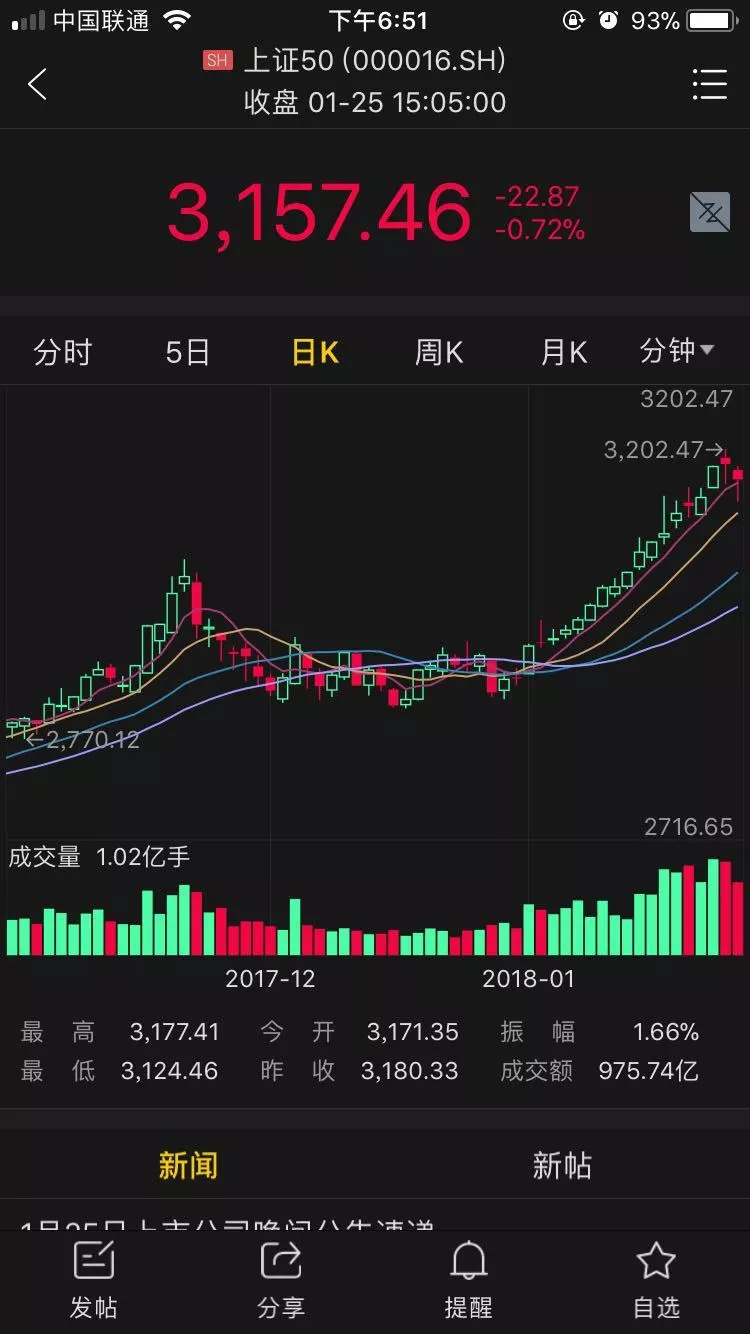Tap 成交量 to switch the volume indicator
This screenshot has height=1334, width=750.
(x=44, y=857)
